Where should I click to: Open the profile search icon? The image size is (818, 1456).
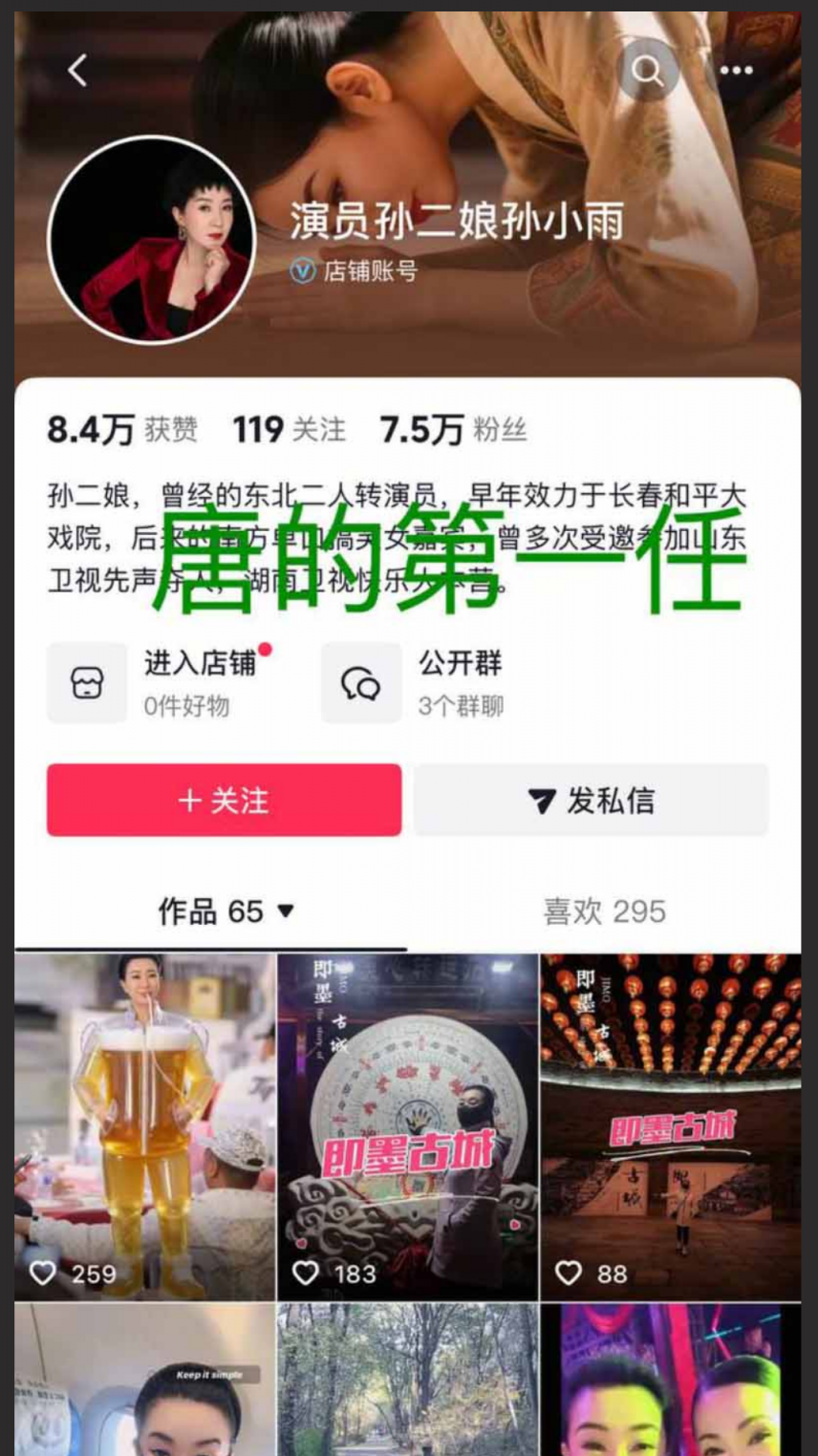pos(648,71)
